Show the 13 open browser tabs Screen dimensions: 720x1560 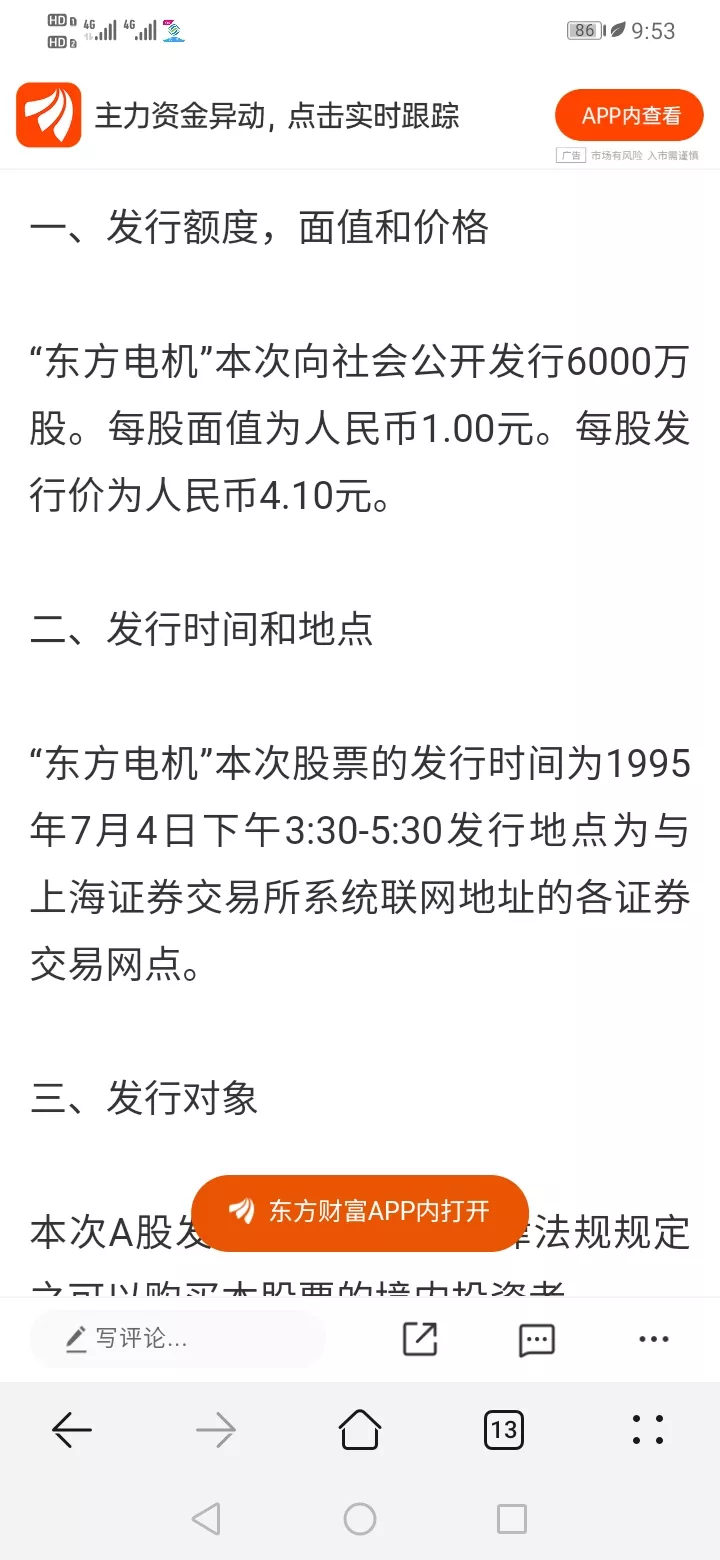[x=504, y=1430]
